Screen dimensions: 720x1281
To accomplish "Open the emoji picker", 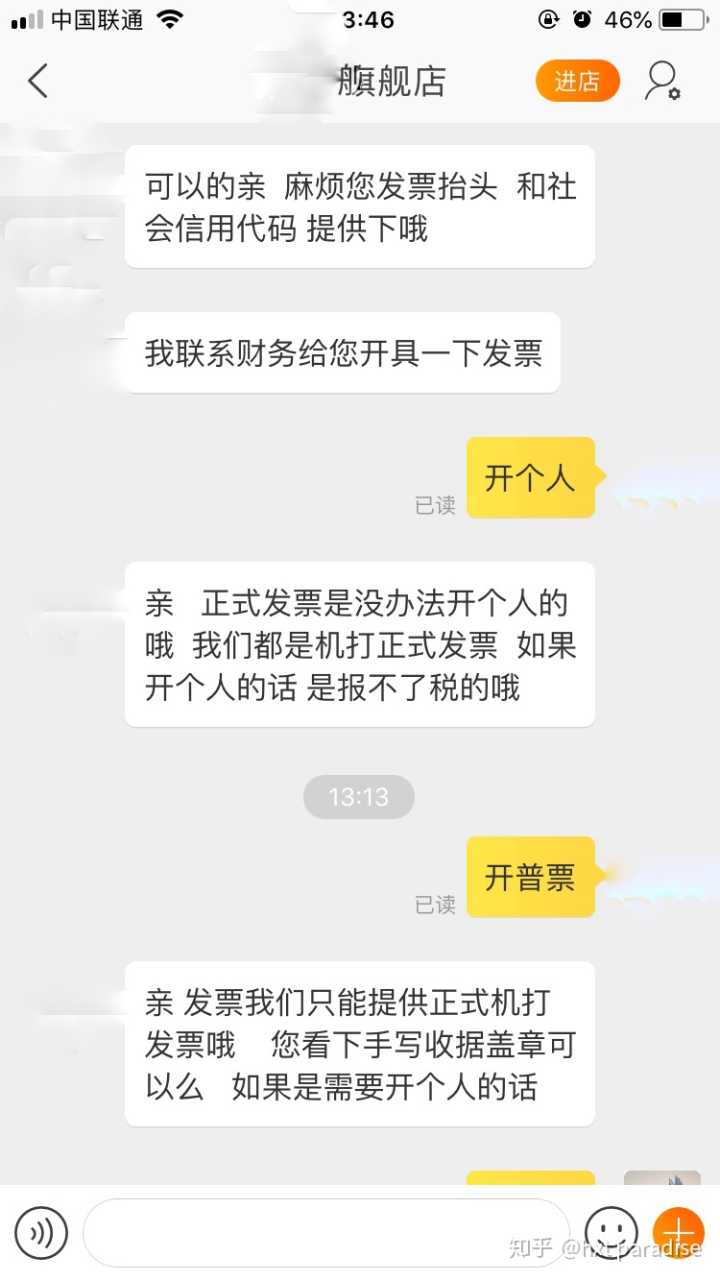I will coord(610,1230).
